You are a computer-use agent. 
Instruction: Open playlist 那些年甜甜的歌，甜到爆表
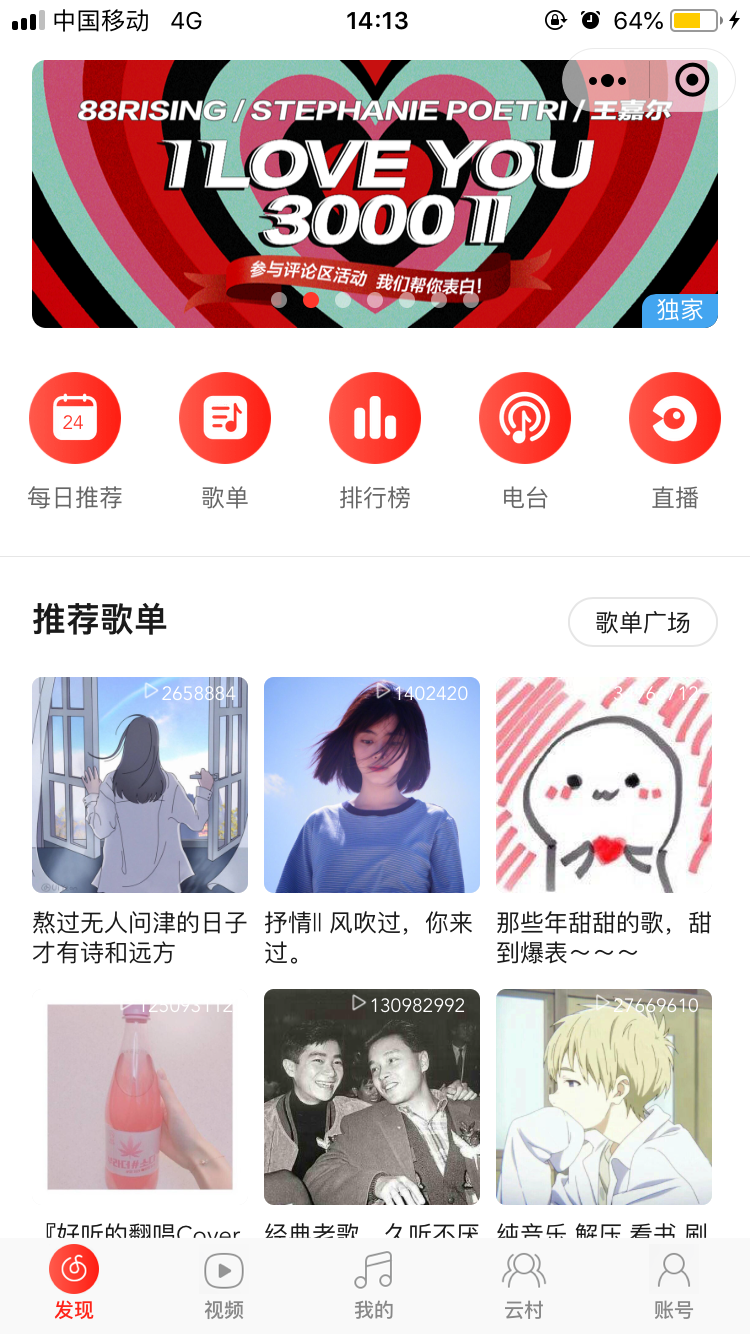pyautogui.click(x=604, y=785)
